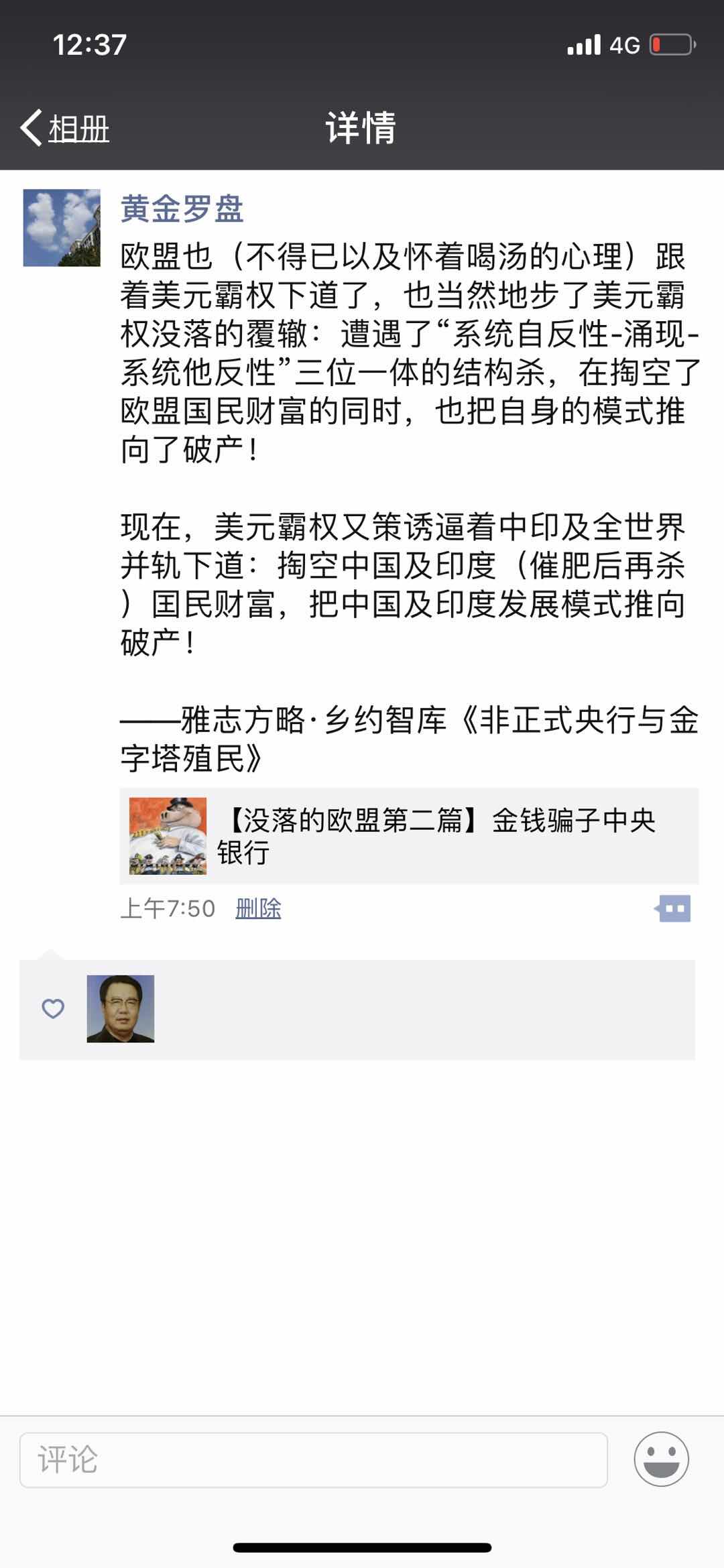Open the 黄金罗盘 username link
This screenshot has height=1568, width=724.
[x=182, y=209]
